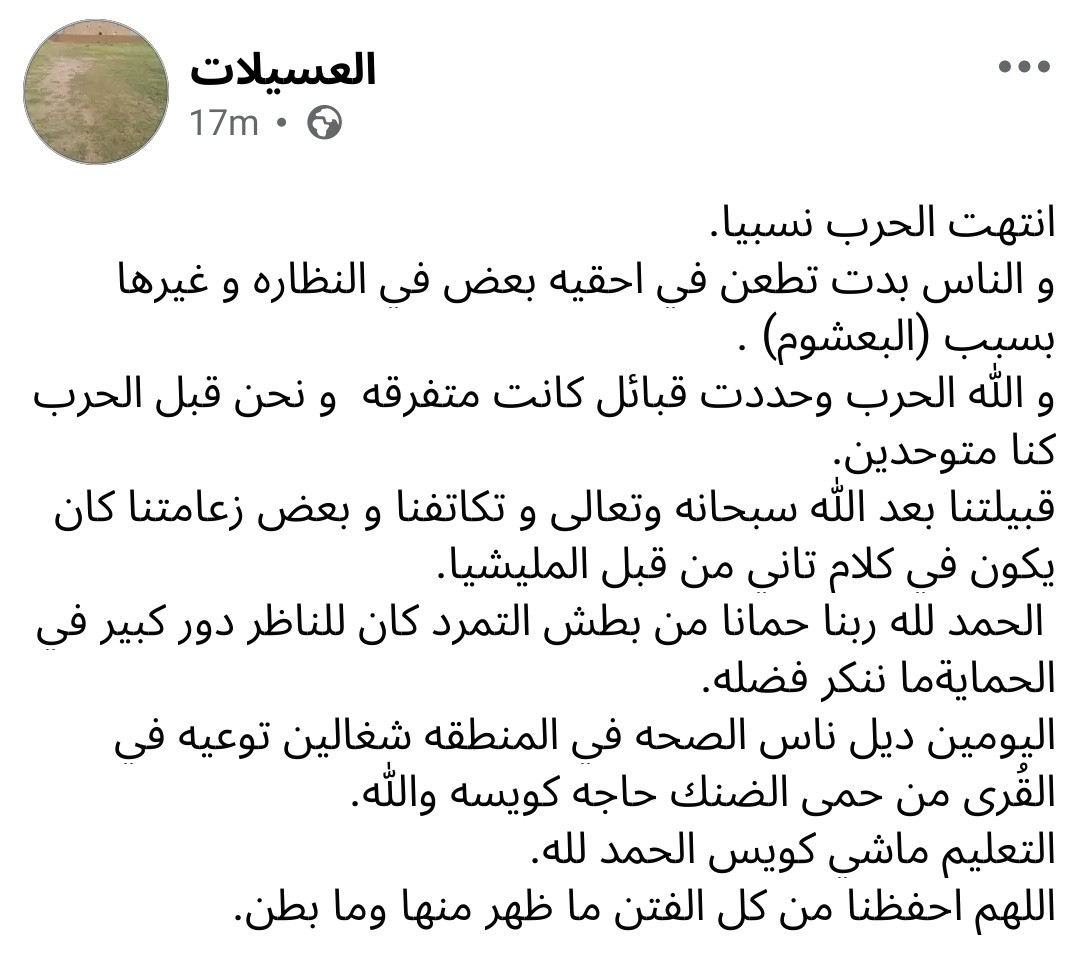Open the العسيلات page name link
Image resolution: width=1075 pixels, height=954 pixels.
282,70
